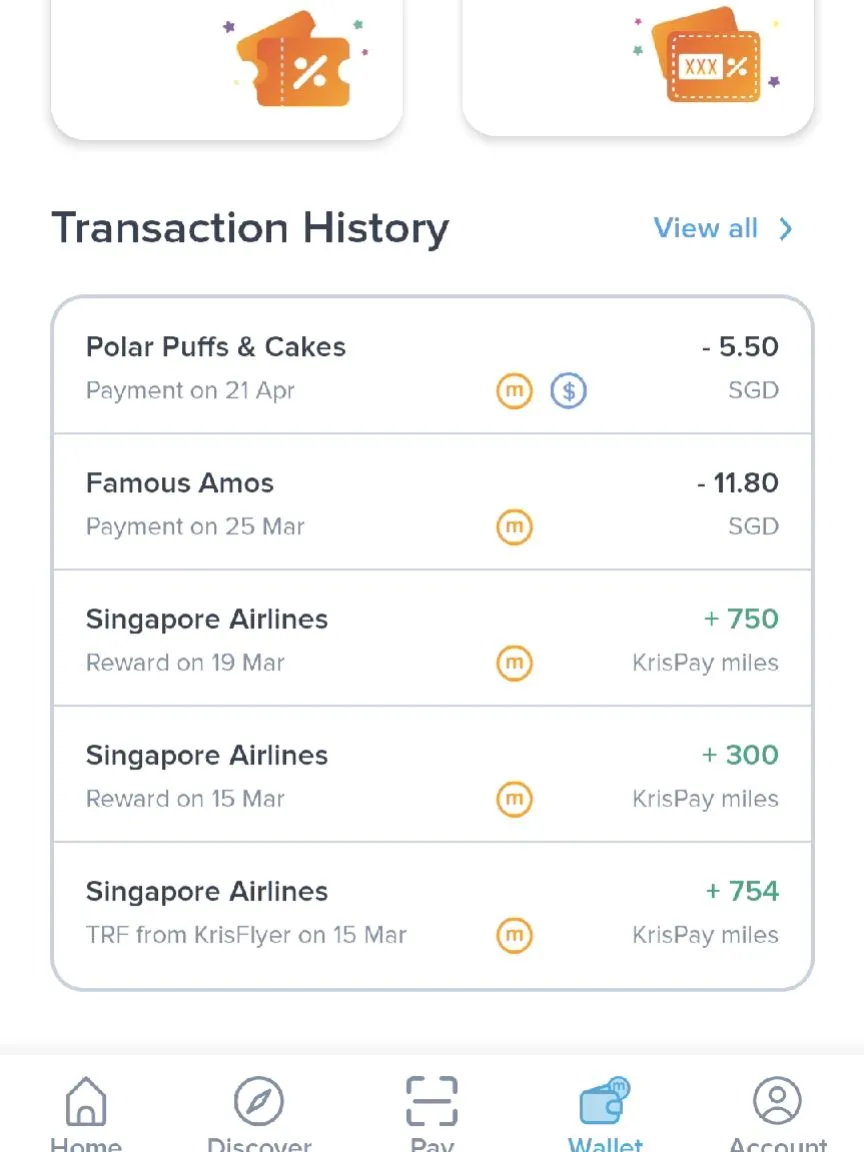Tap the miles icon on the KrisFlyer transfer row
Image resolution: width=864 pixels, height=1152 pixels.
click(x=514, y=936)
